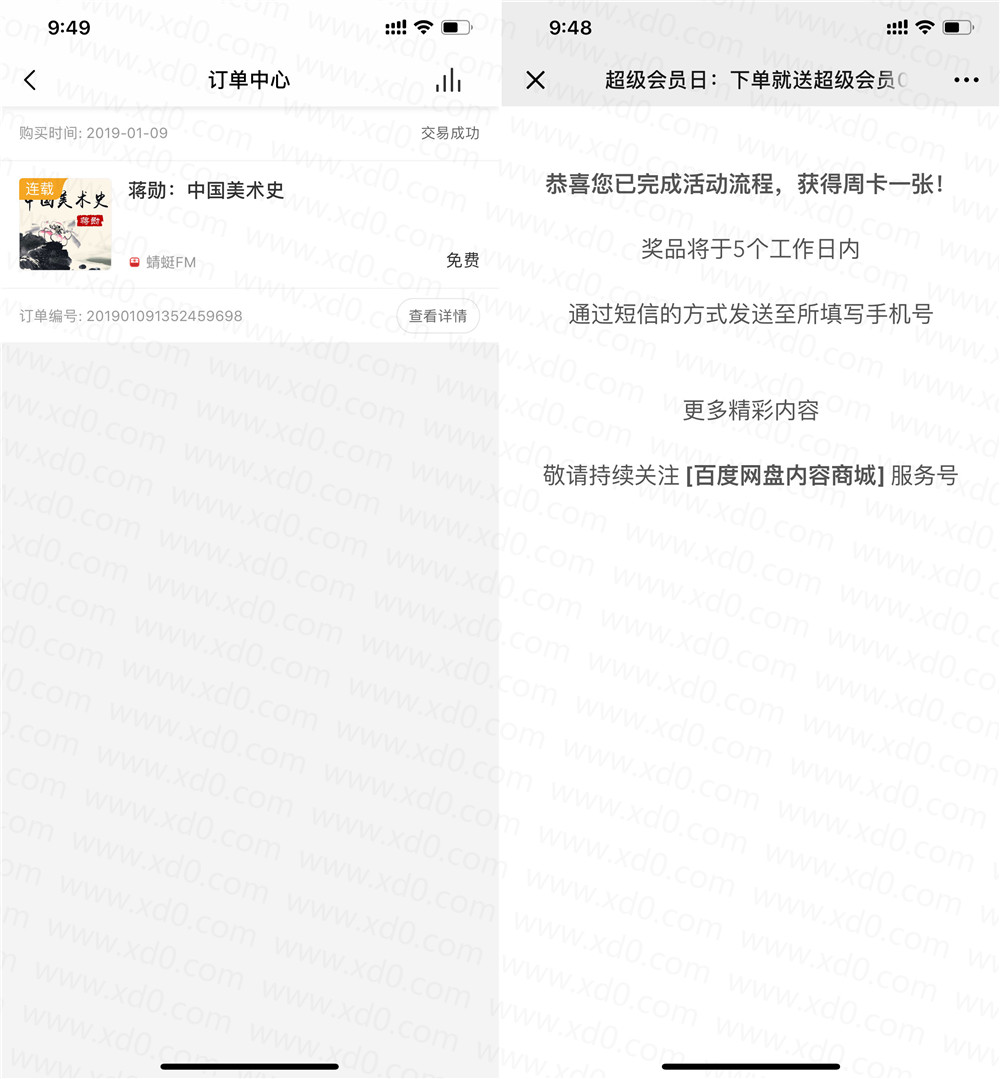Open the 中国美术史 cover thumbnail
Viewport: 1000px width, 1079px height.
pos(65,224)
